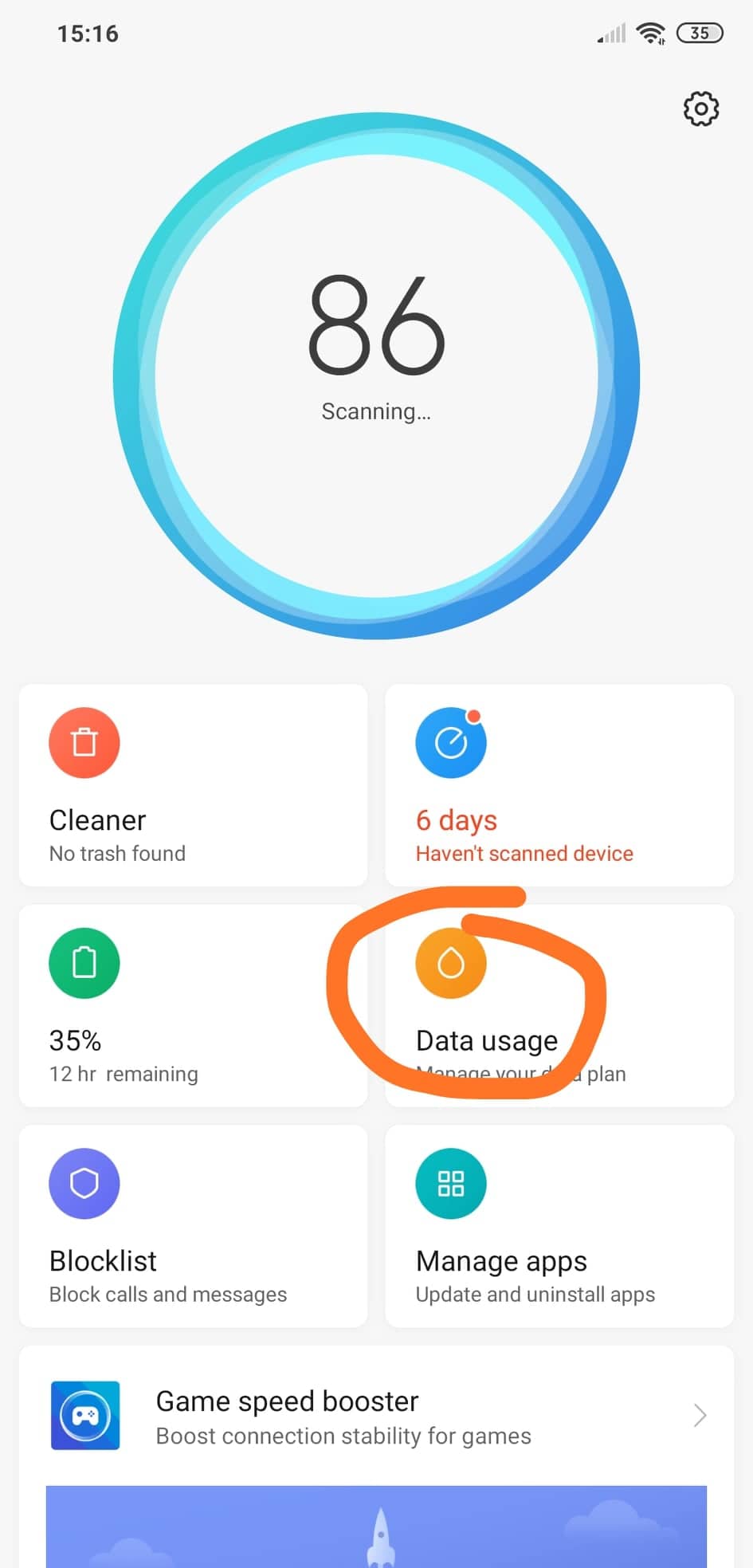This screenshot has width=753, height=1568.
Task: Open the 6 days security scan card
Action: tap(559, 785)
